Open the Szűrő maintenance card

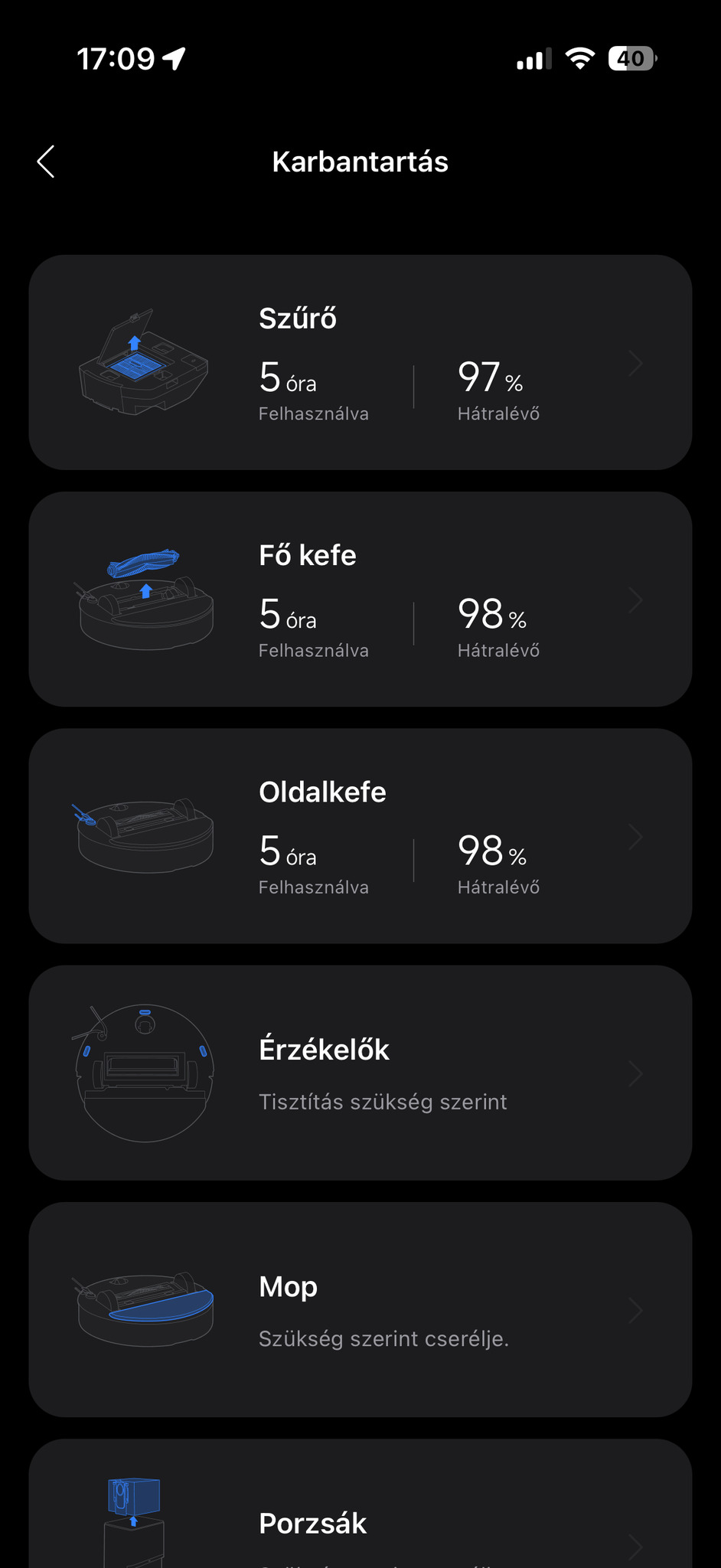(360, 362)
